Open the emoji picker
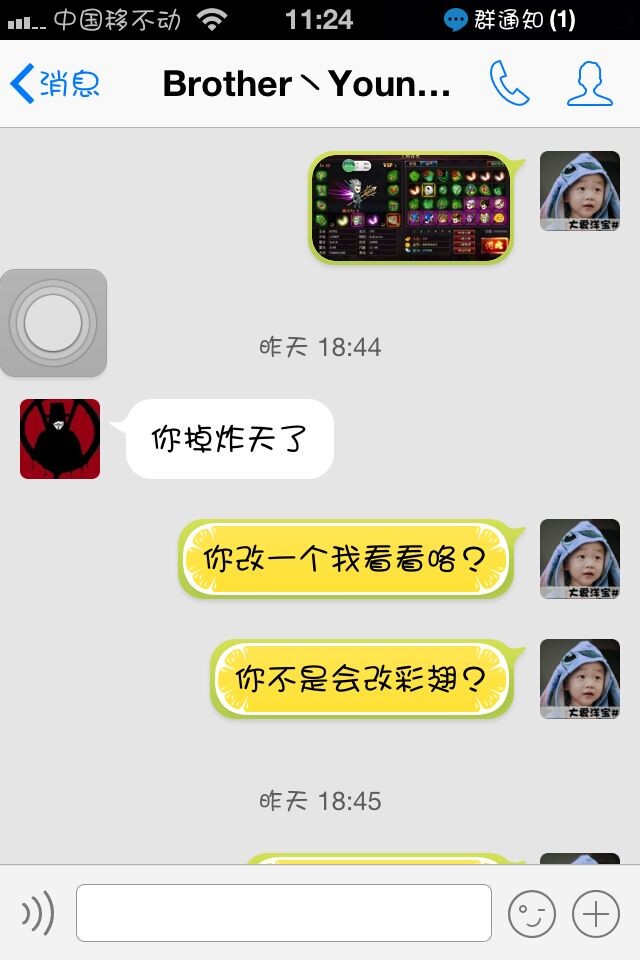Screen dimensions: 640x960 [531, 913]
